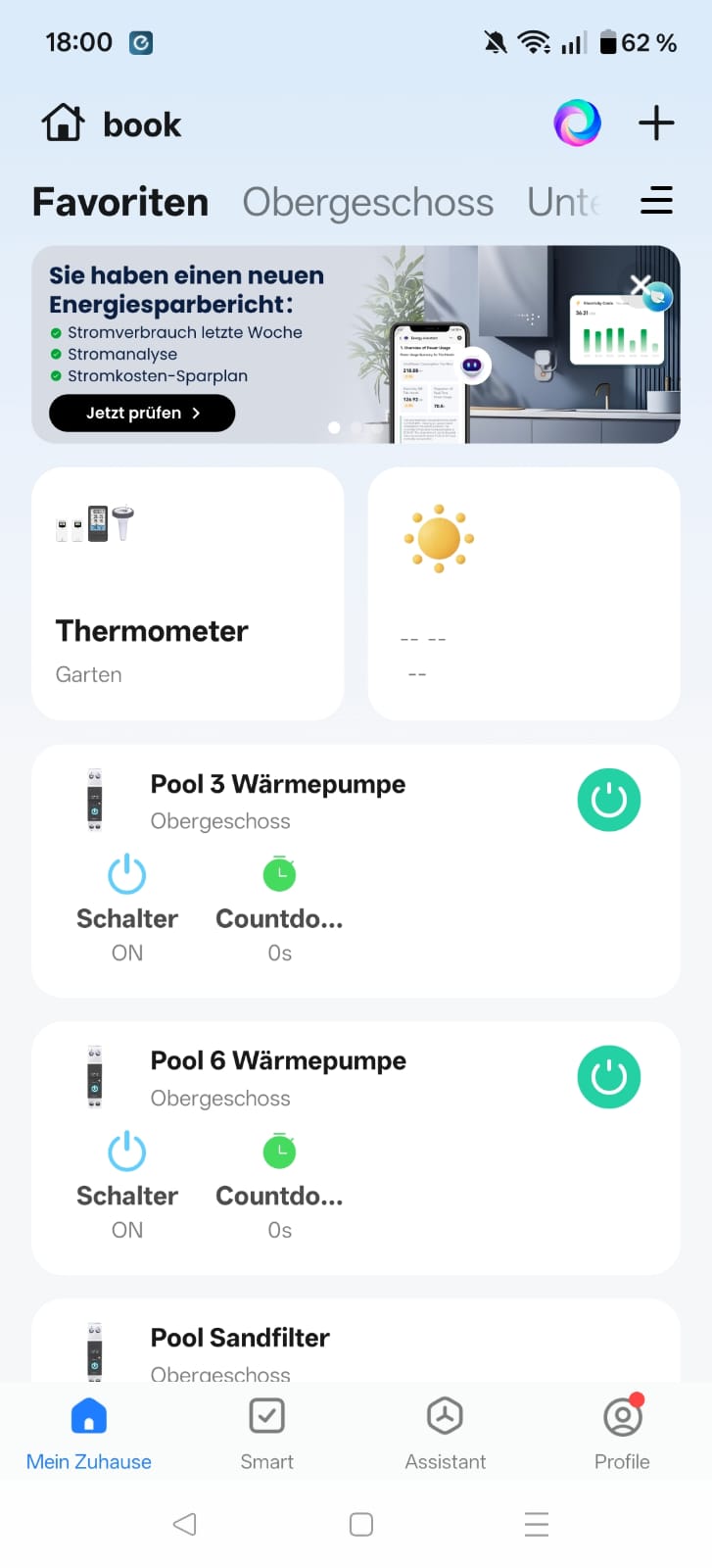Open the weather card with sun

pyautogui.click(x=523, y=593)
